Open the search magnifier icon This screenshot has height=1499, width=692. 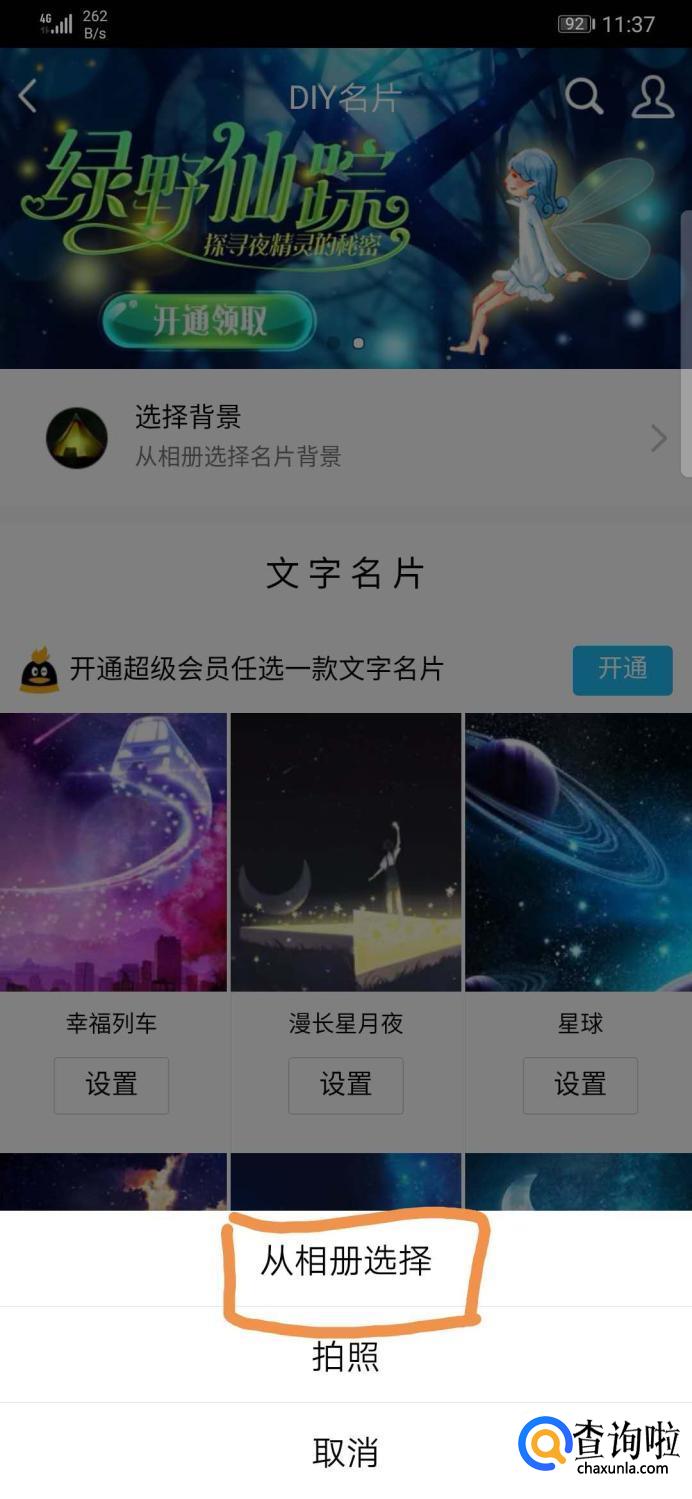pyautogui.click(x=584, y=96)
